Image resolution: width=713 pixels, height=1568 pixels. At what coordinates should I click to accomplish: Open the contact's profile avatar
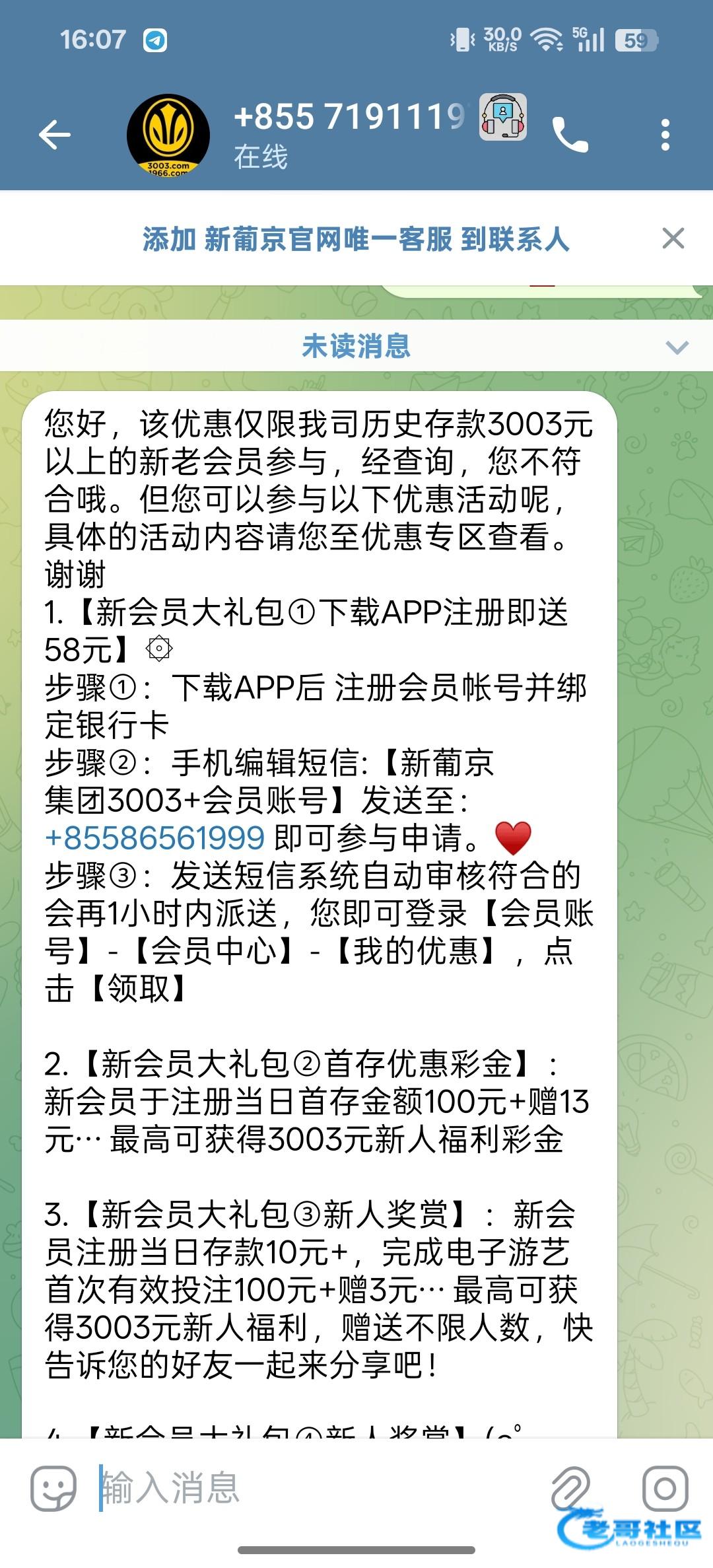(168, 135)
